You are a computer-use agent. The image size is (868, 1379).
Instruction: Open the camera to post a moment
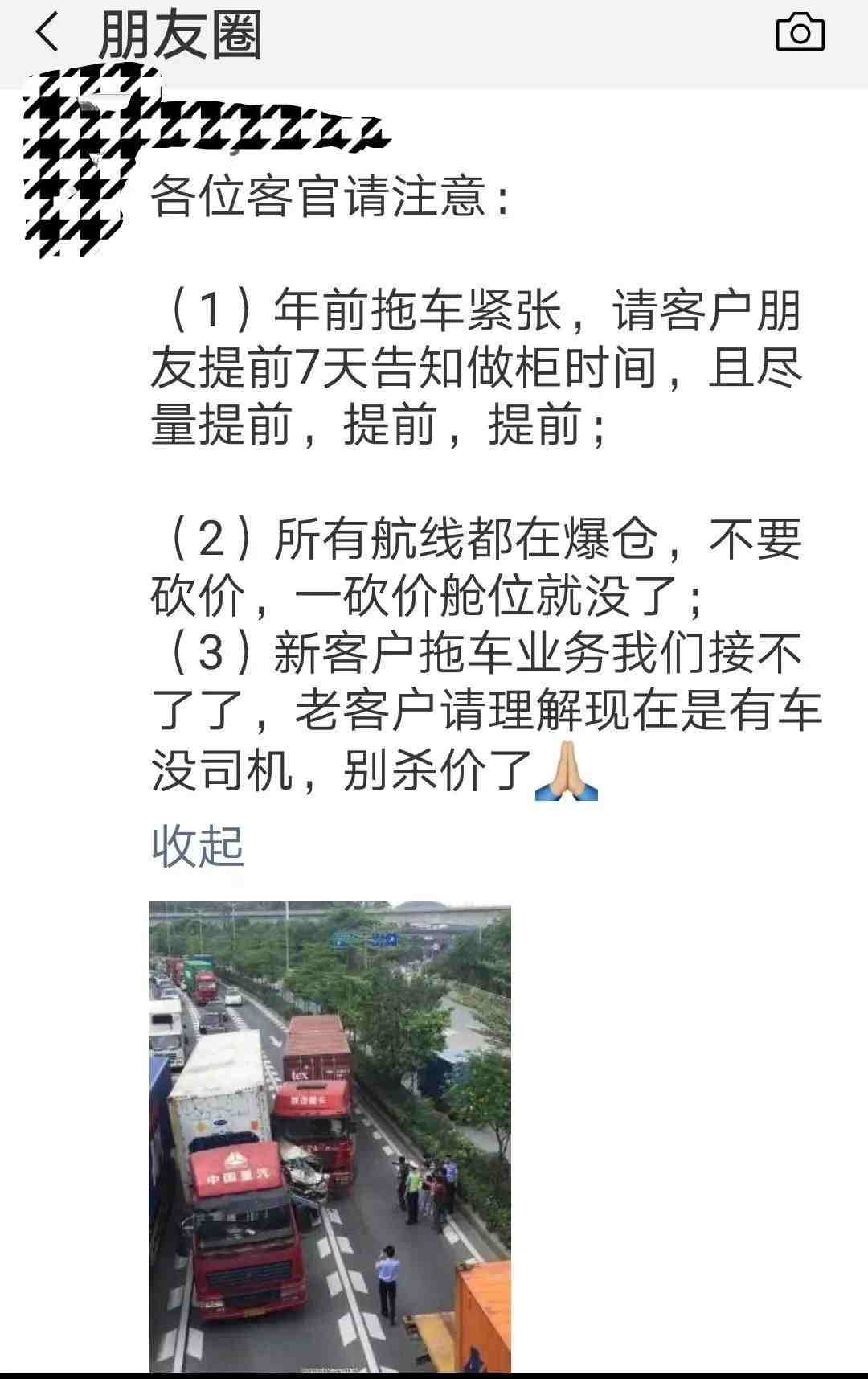(x=800, y=34)
